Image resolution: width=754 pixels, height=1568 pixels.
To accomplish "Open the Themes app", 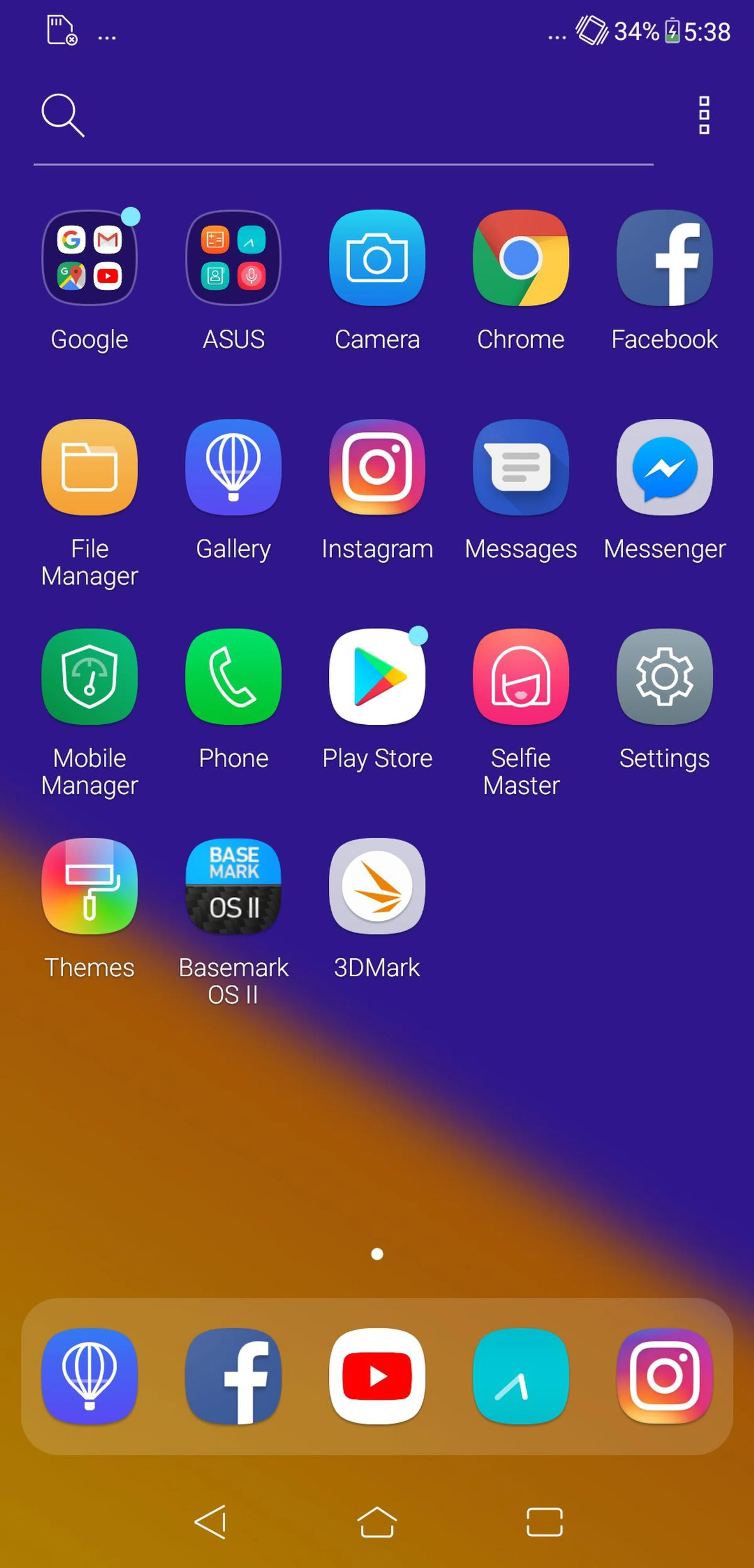I will coord(90,886).
